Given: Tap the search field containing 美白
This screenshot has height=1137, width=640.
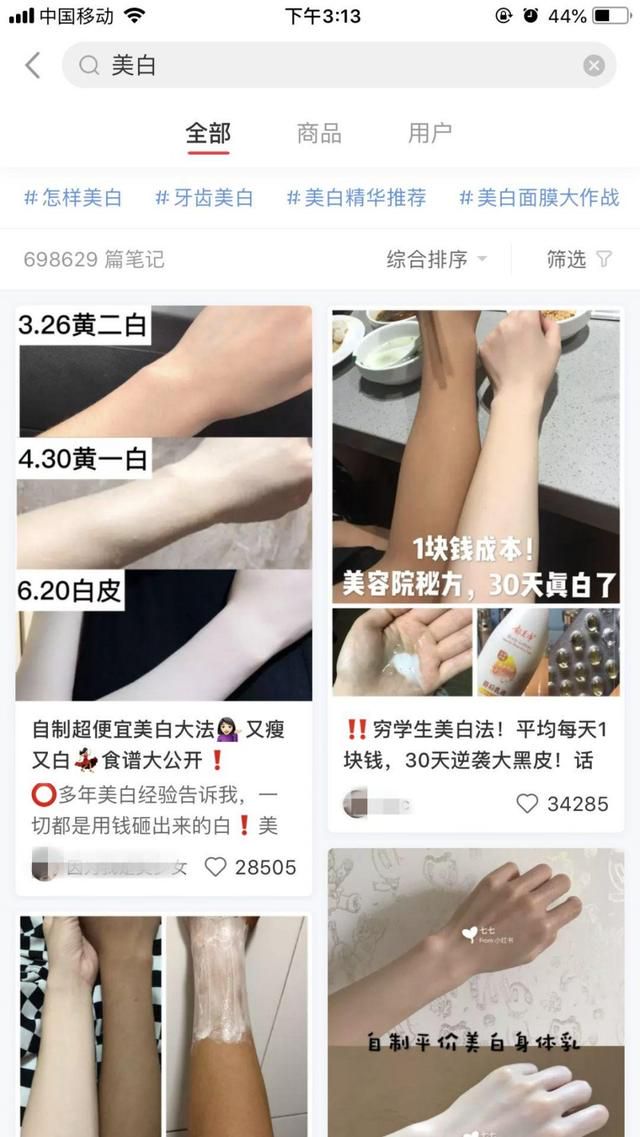Looking at the screenshot, I should pos(330,66).
